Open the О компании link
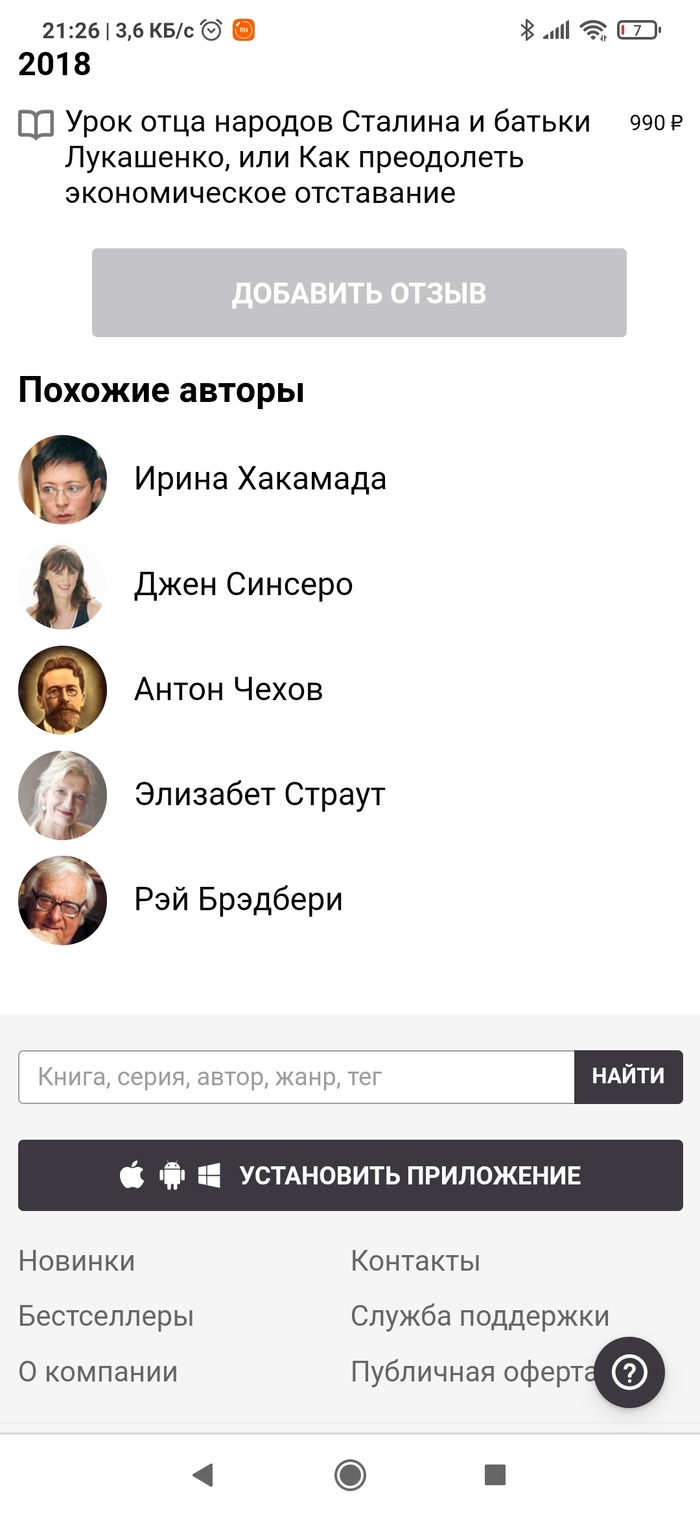The height and width of the screenshot is (1517, 700). 98,1372
